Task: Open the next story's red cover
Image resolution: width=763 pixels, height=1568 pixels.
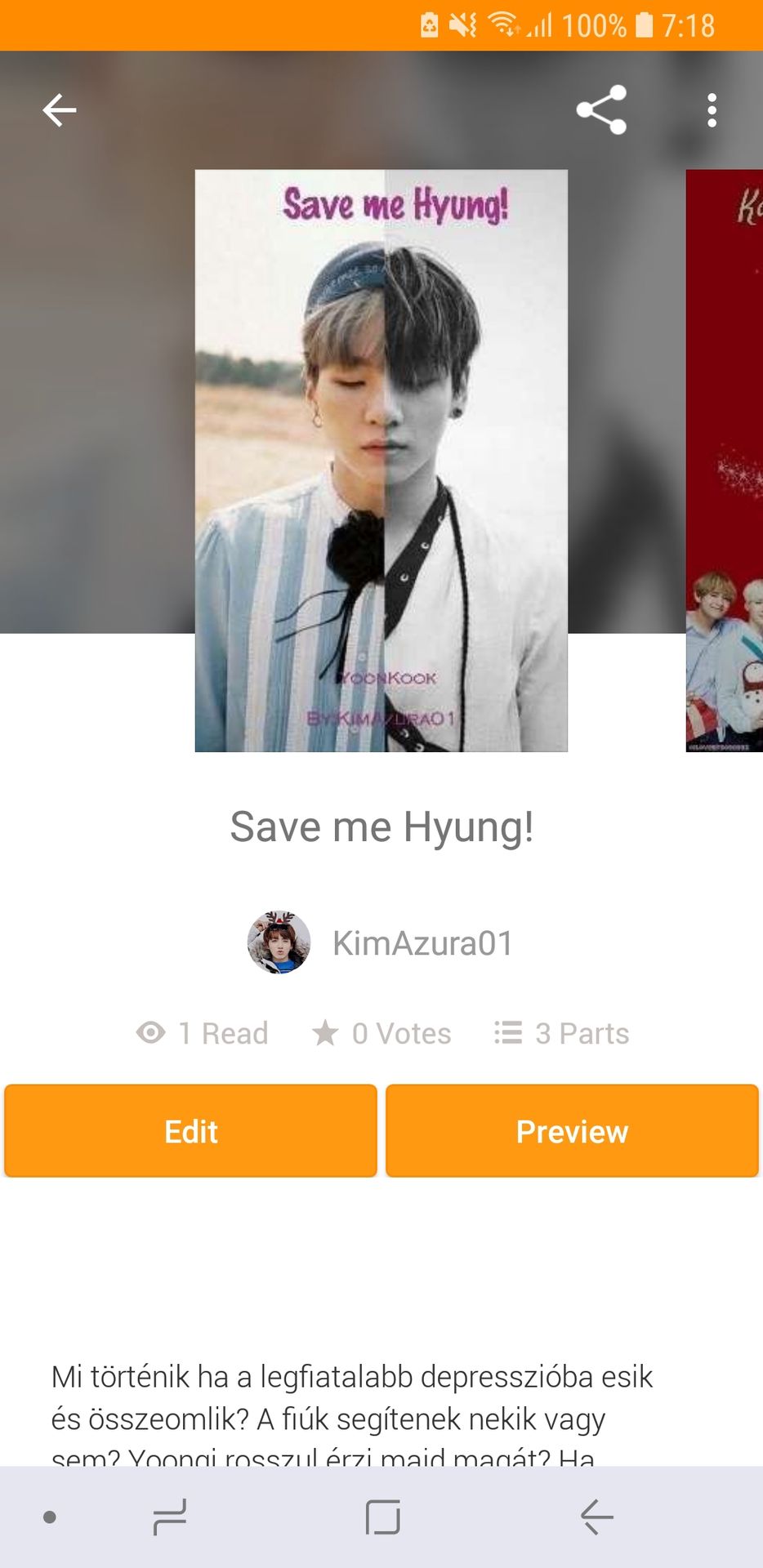Action: [x=725, y=461]
